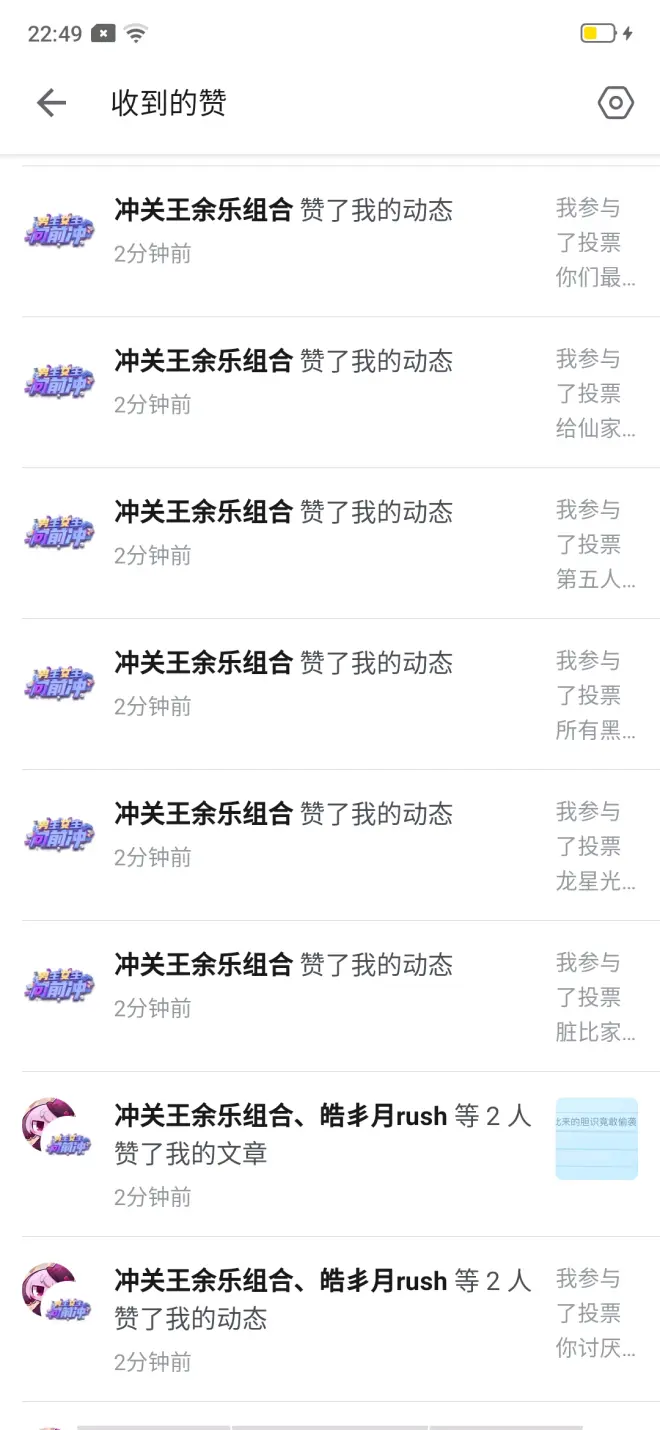This screenshot has height=1430, width=660.
Task: Open the hexagon settings icon
Action: (x=615, y=102)
